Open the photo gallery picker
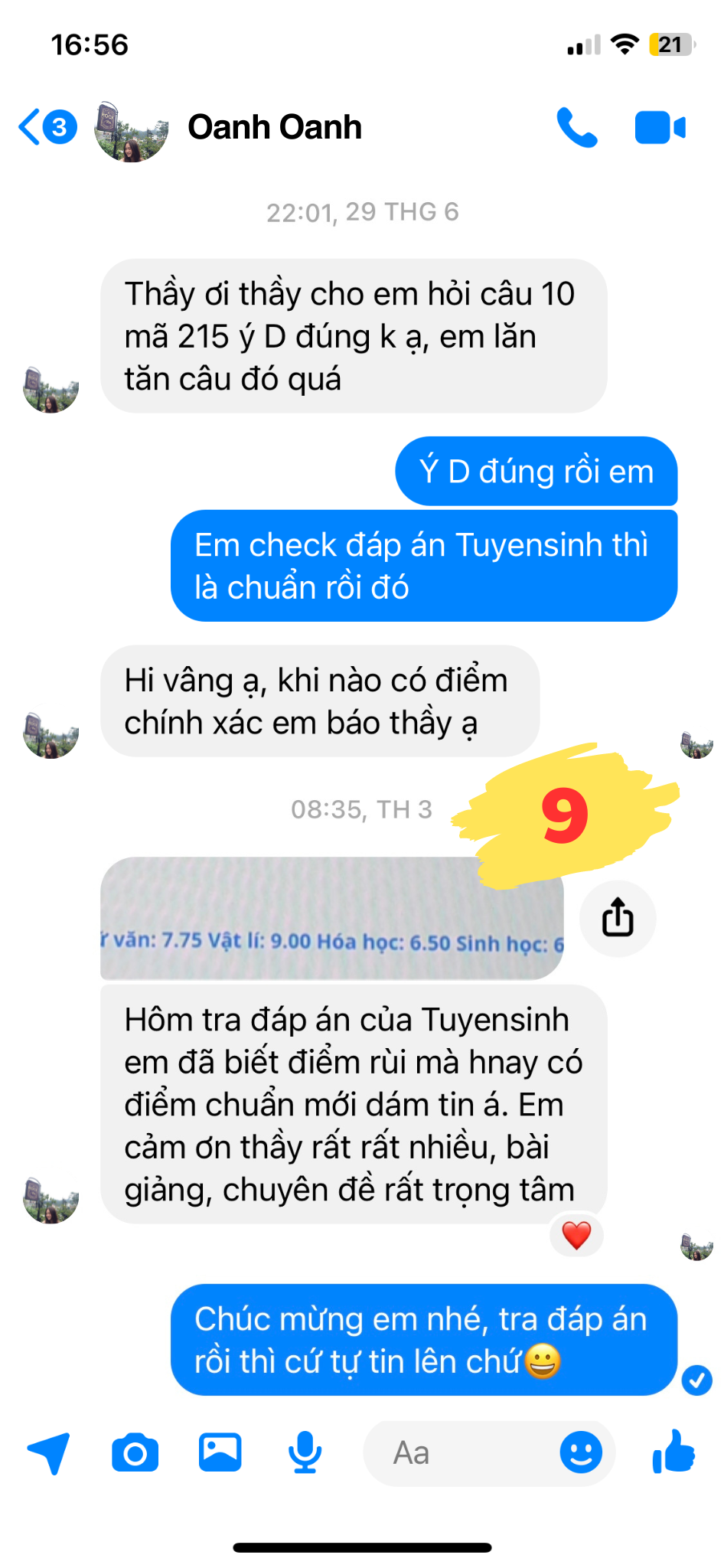 [220, 1452]
